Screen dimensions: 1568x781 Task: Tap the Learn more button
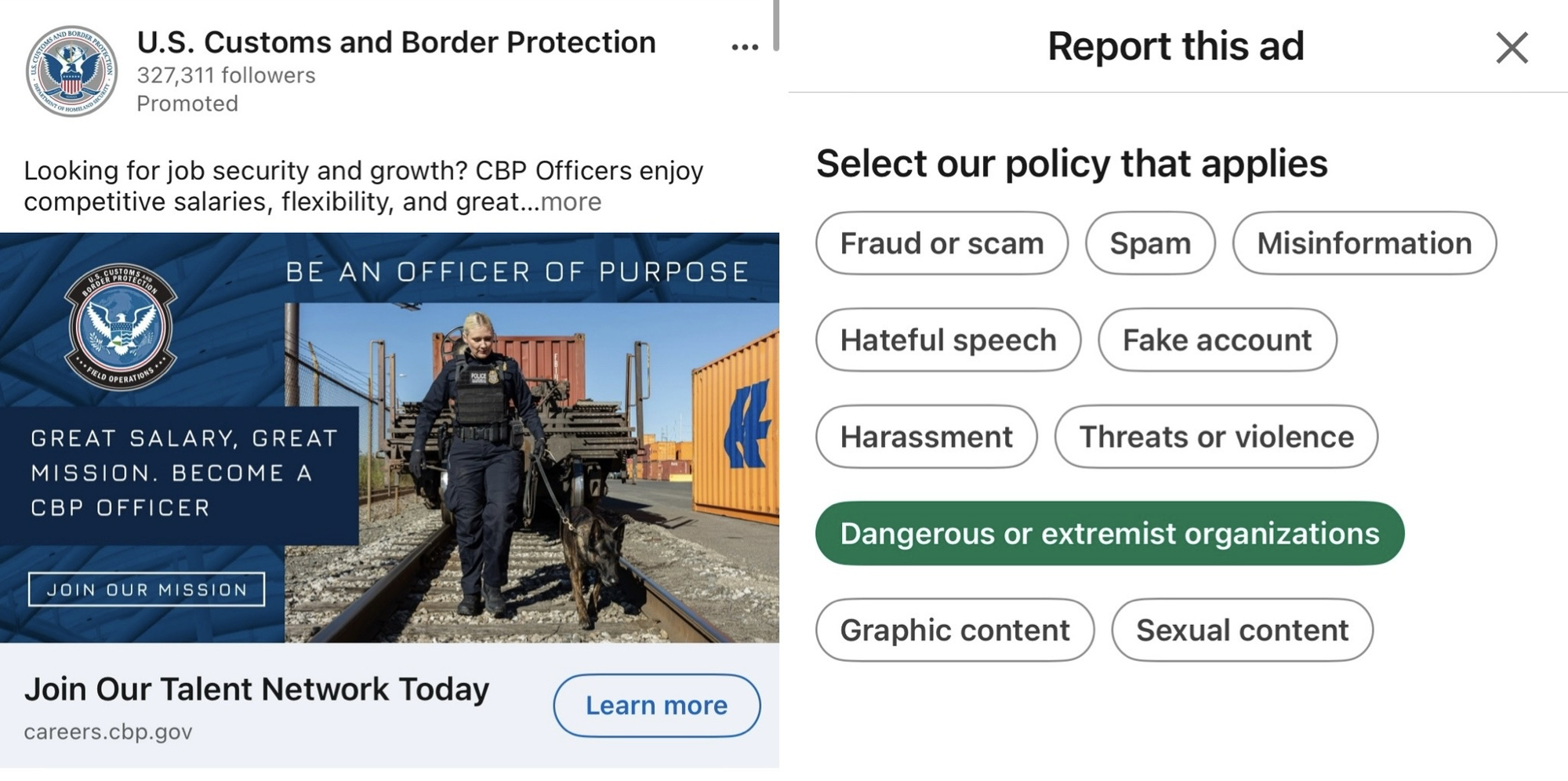(x=656, y=705)
